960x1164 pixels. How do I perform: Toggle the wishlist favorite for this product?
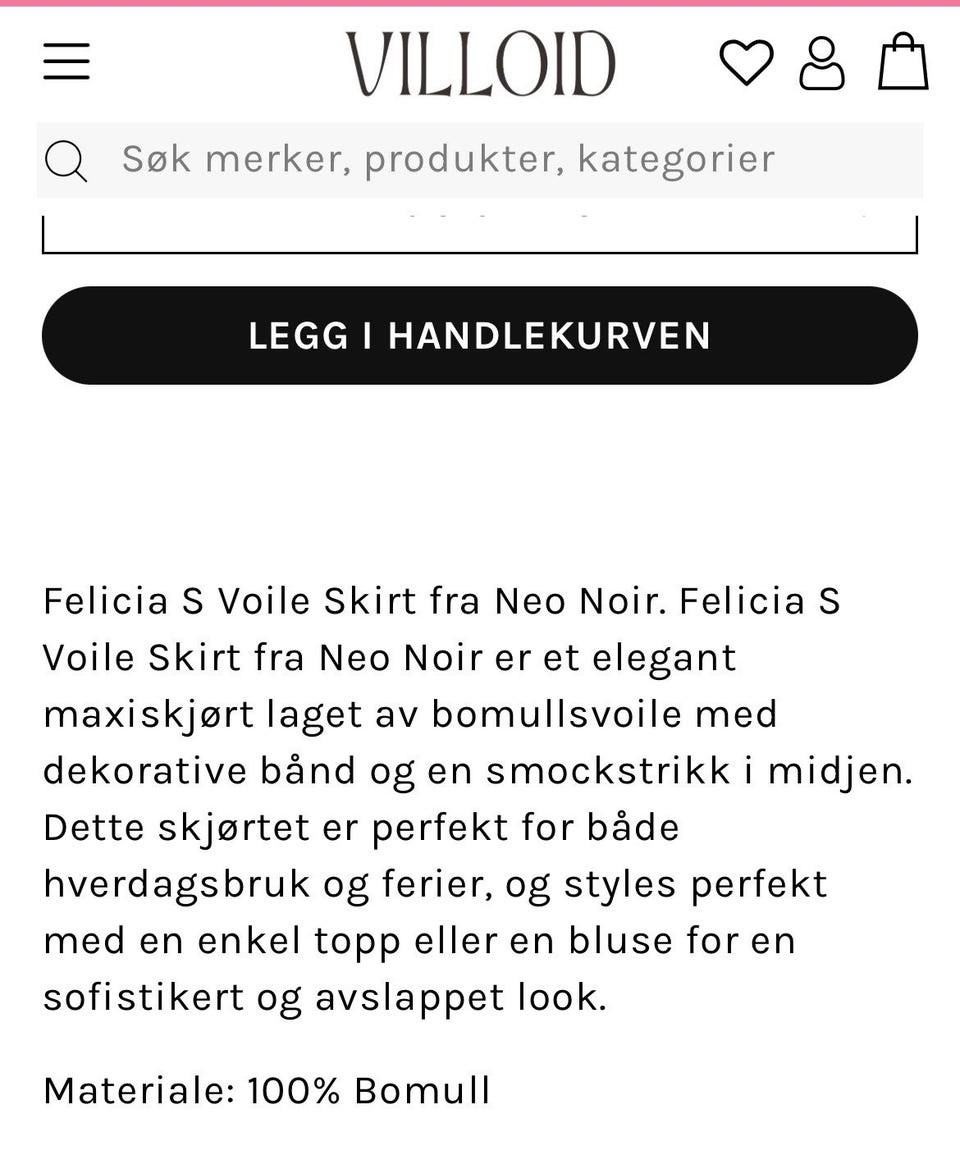coord(746,61)
